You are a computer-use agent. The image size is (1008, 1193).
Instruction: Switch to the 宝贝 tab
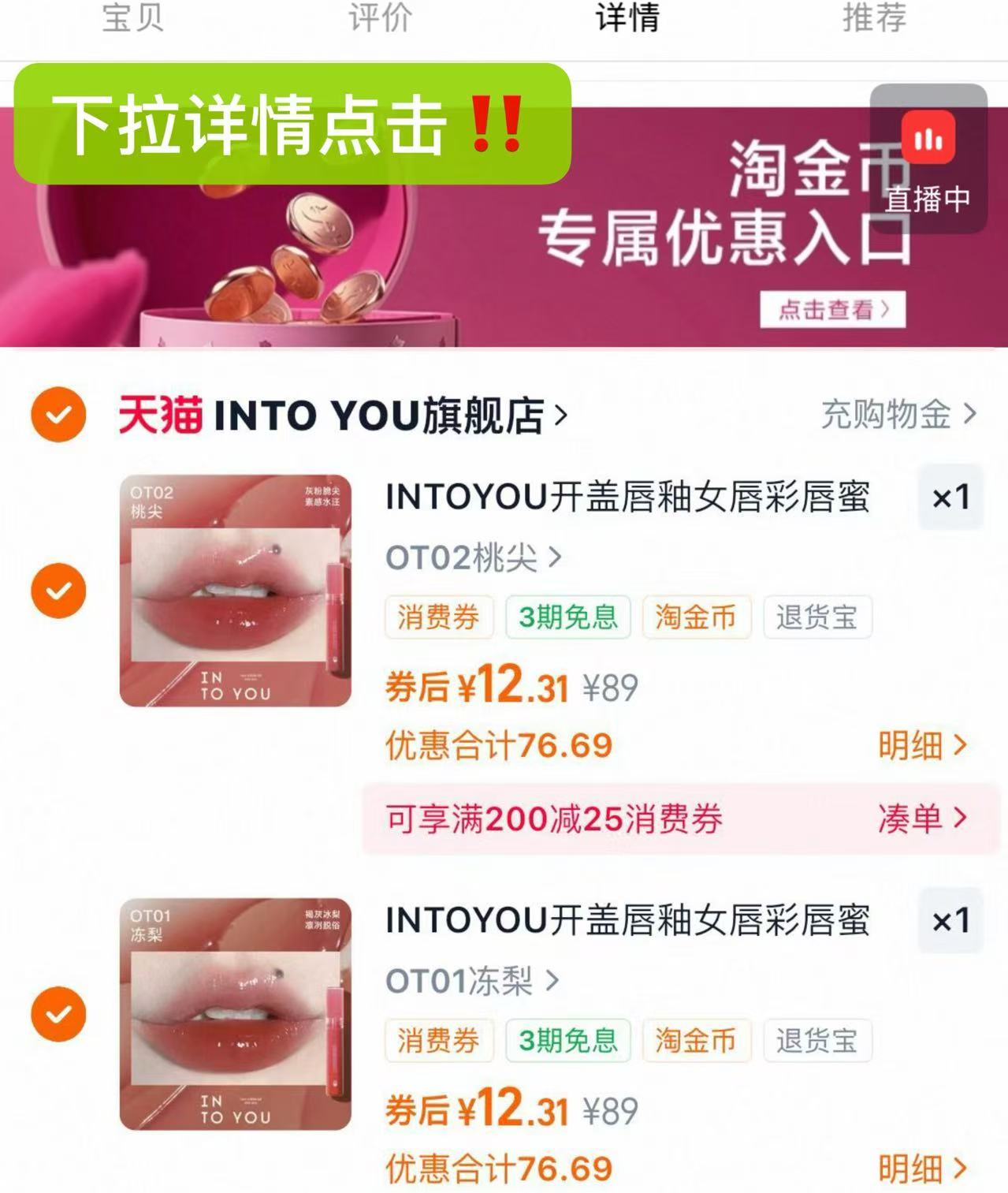point(132,17)
